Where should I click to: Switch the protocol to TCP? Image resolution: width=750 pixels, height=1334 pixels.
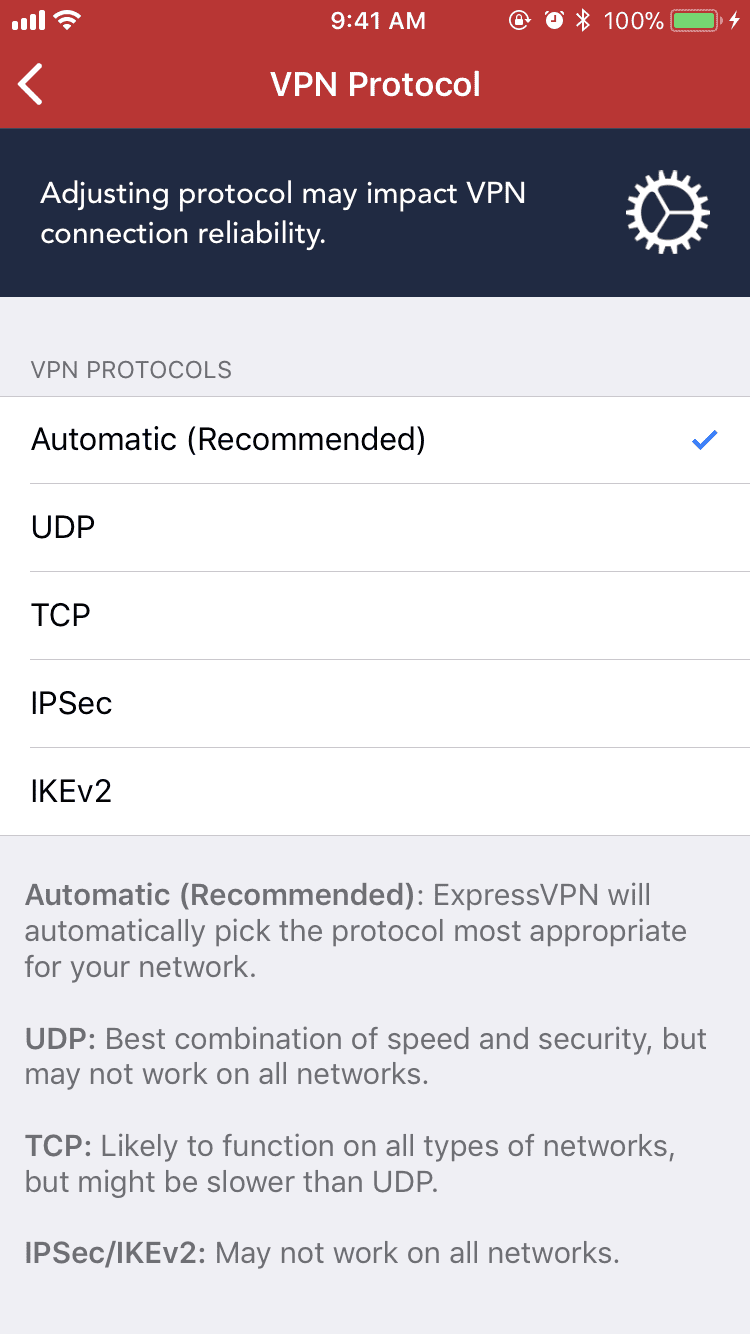pos(375,616)
